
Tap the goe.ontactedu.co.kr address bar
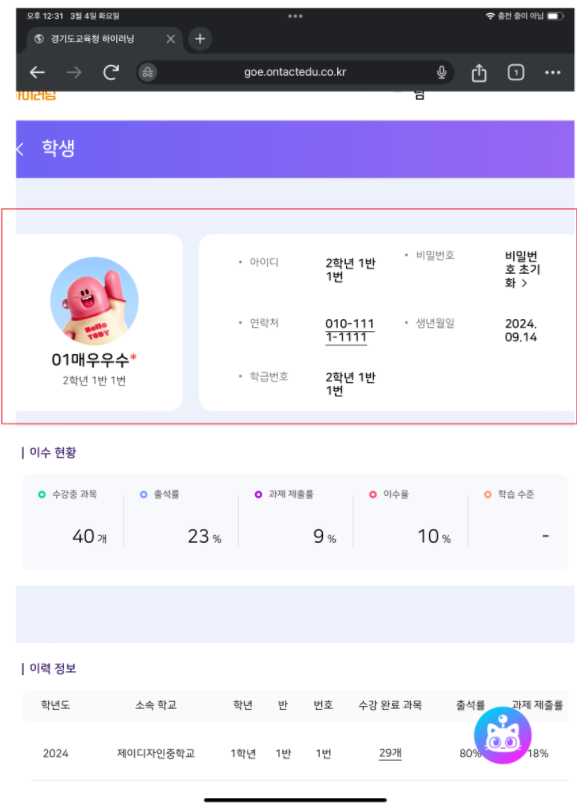295,72
